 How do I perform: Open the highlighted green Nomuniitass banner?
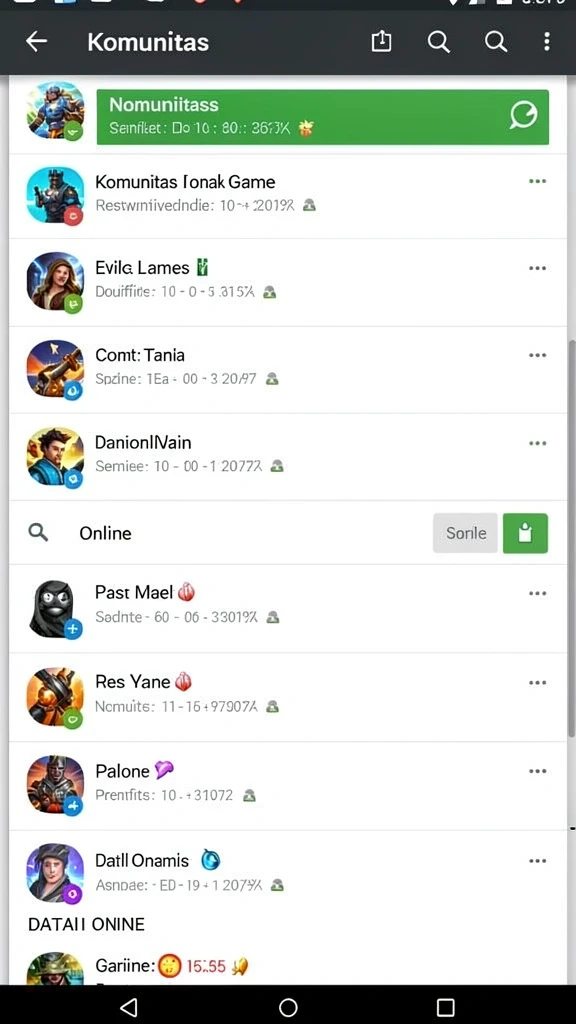323,117
